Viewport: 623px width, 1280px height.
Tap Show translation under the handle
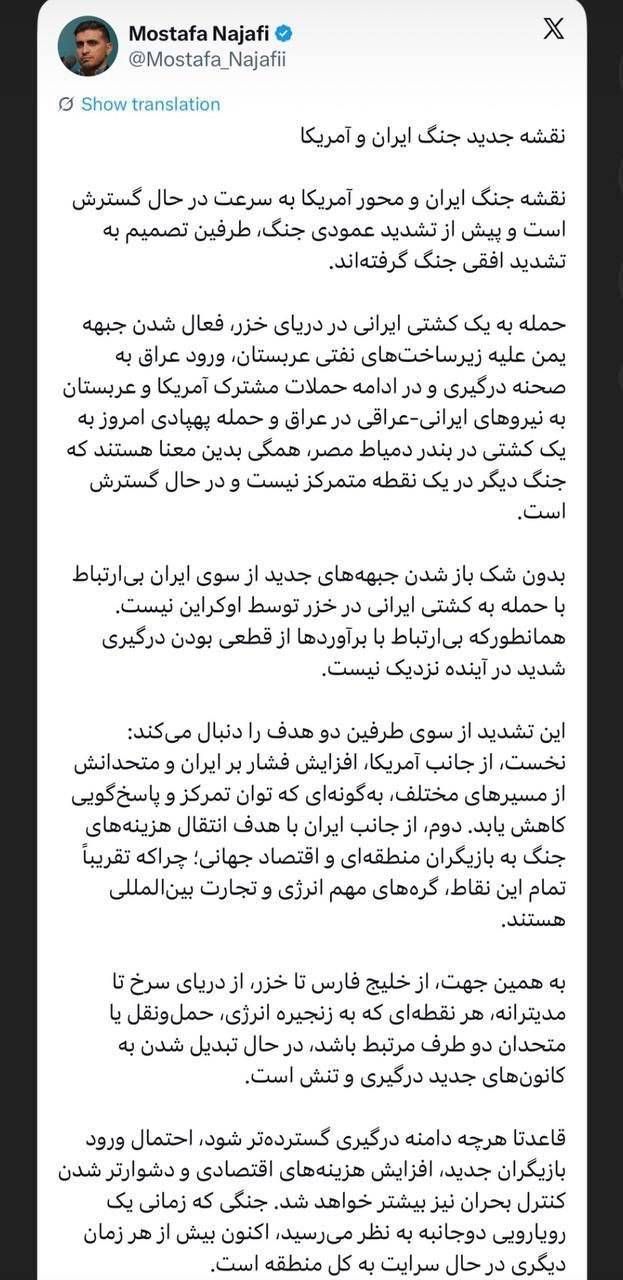[x=139, y=104]
